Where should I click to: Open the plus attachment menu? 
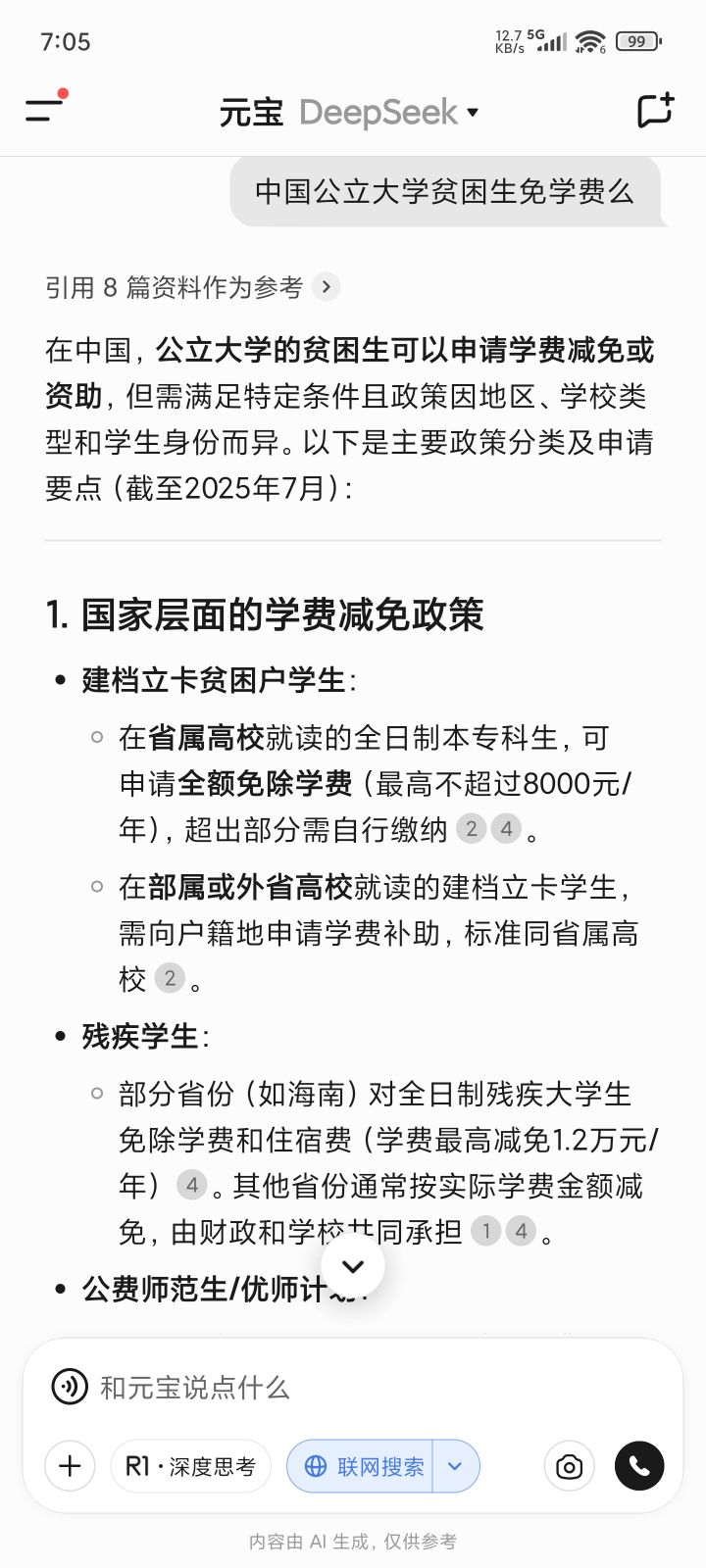pos(70,1466)
